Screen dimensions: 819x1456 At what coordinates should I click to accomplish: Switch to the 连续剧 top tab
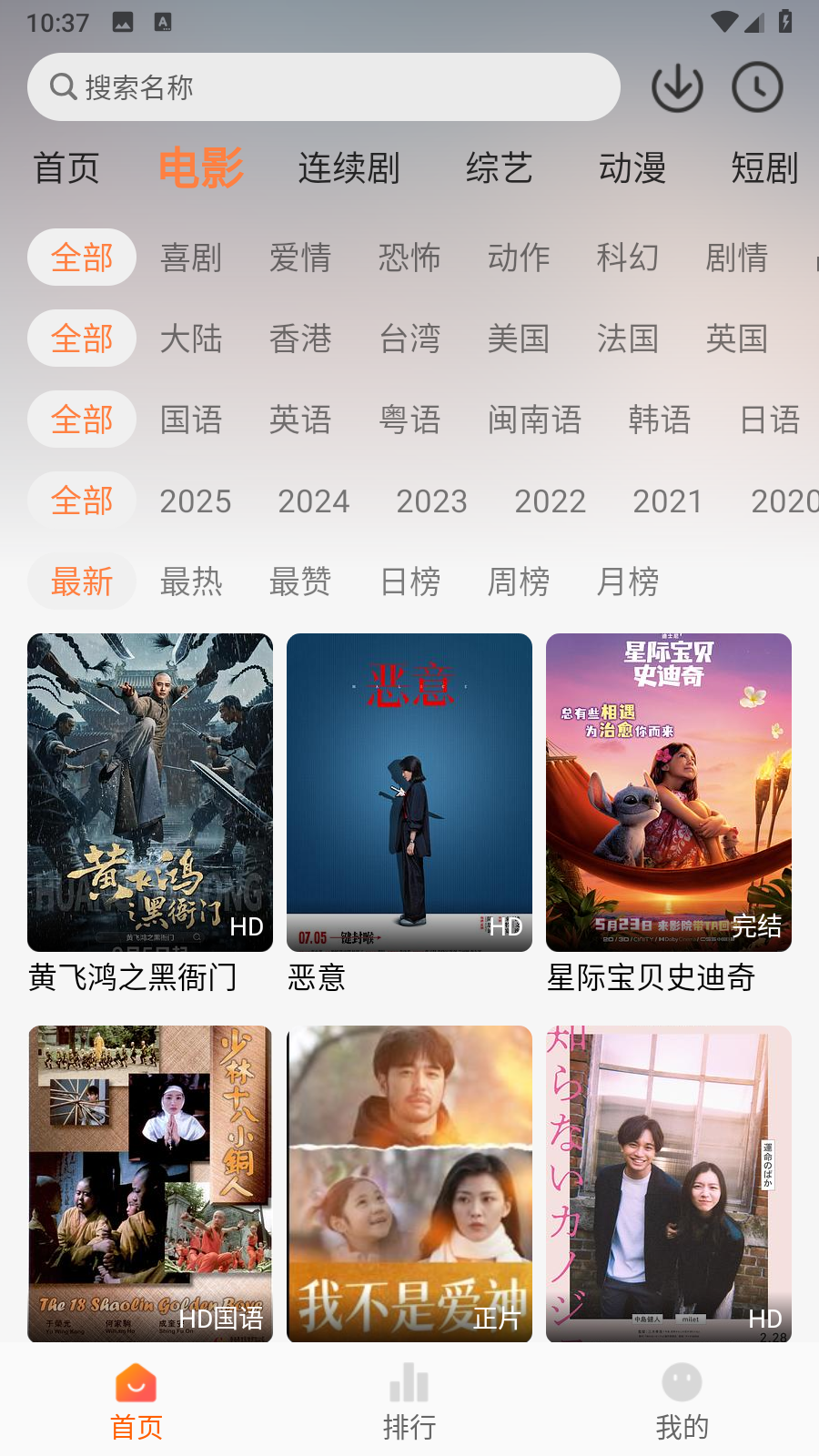349,168
